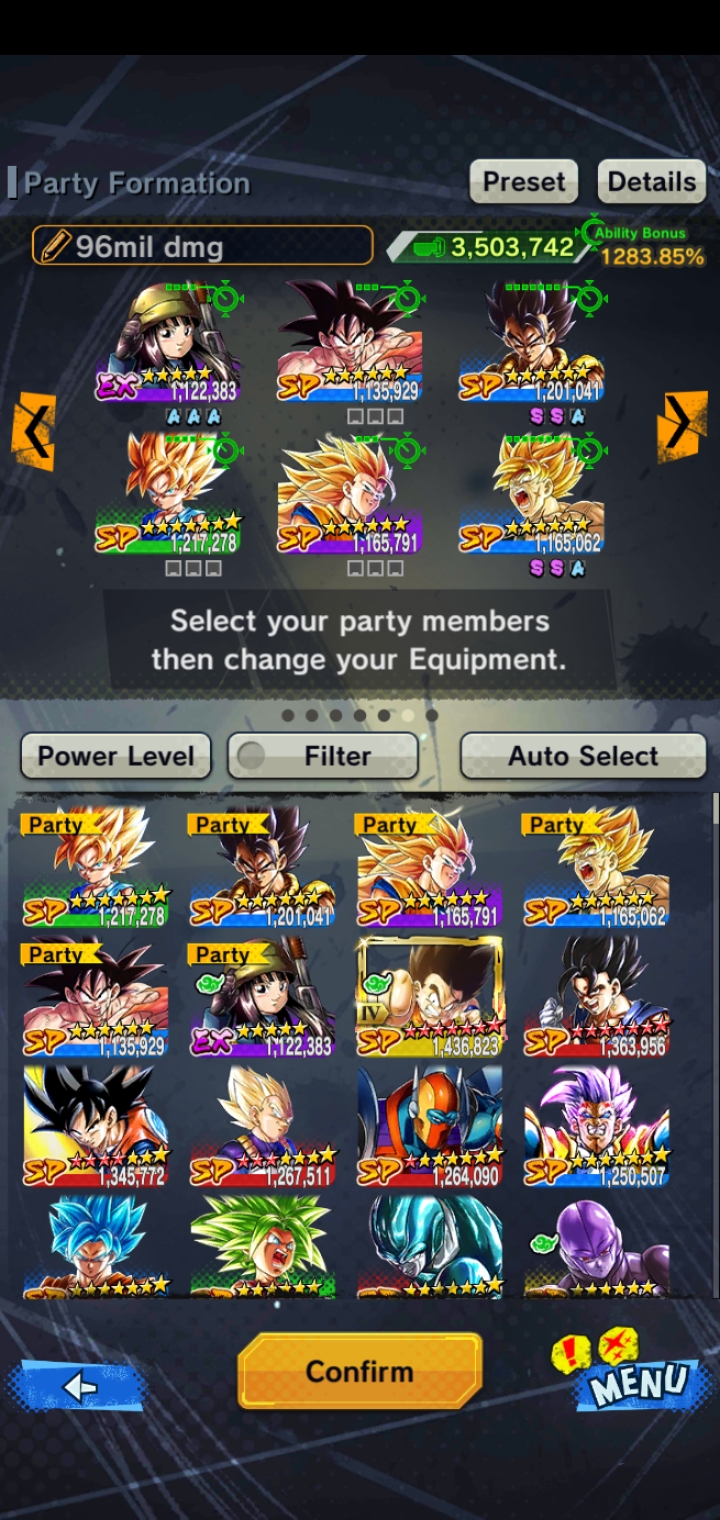Open the Preset button
Screen dimensions: 720x1520
[x=524, y=182]
